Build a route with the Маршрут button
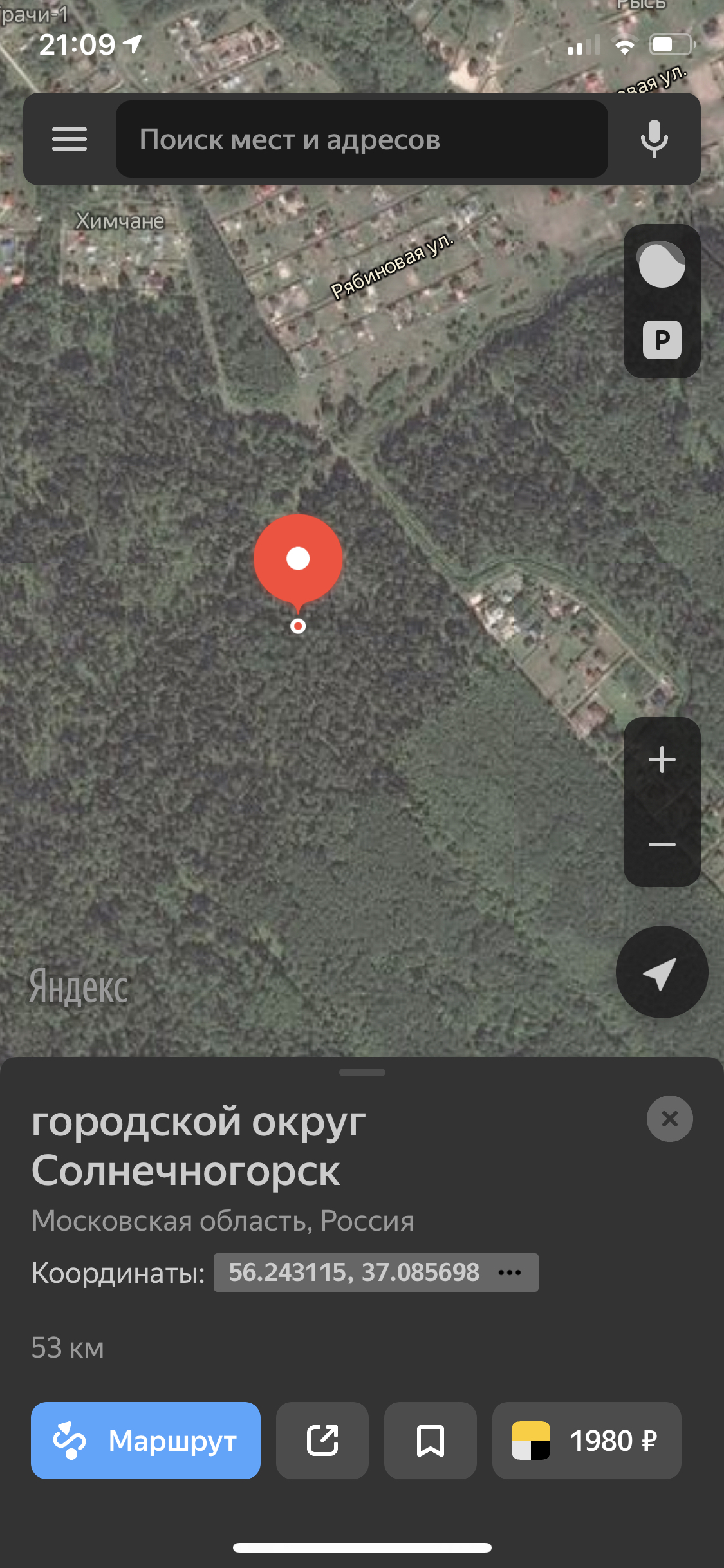Screen dimensions: 724x1568 click(x=145, y=1441)
